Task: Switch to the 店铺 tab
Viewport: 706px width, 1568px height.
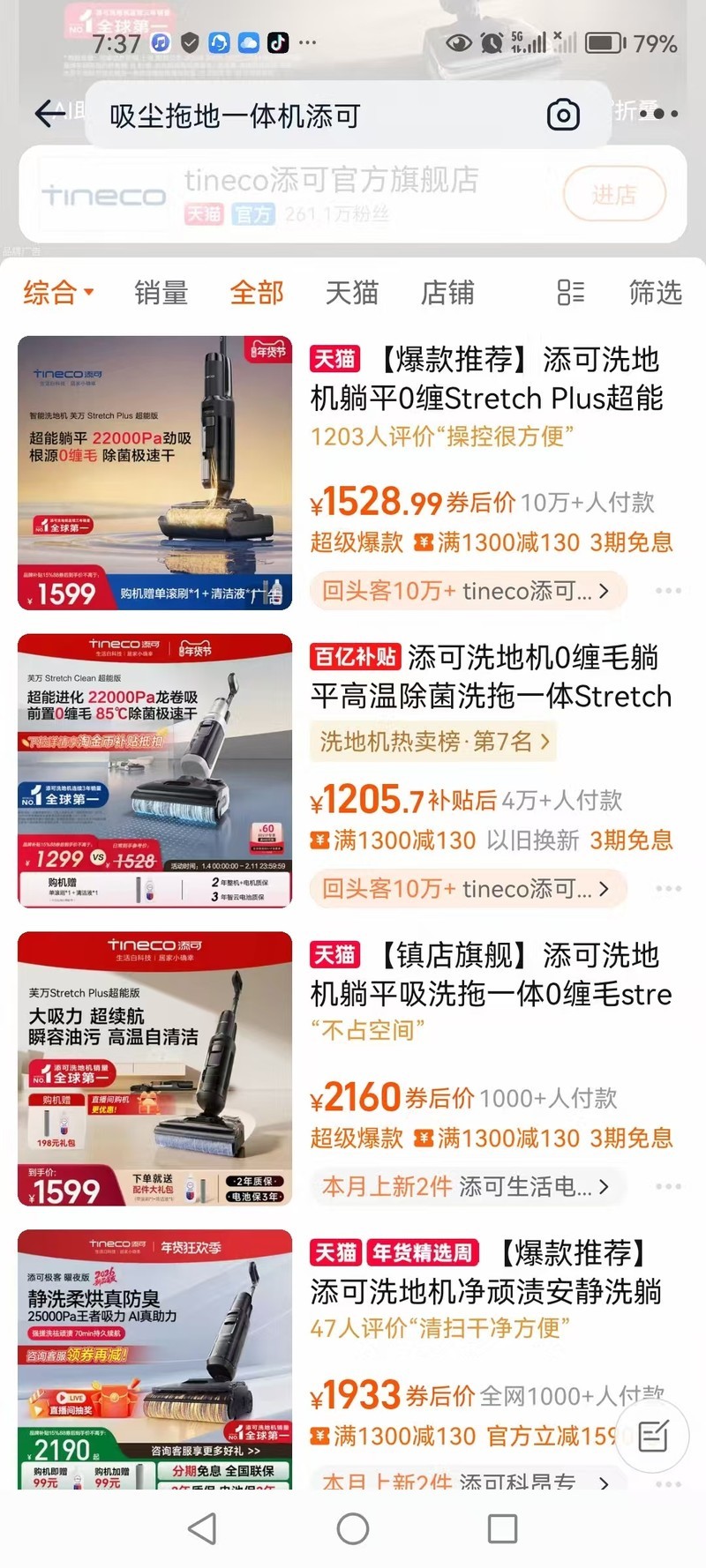Action: [x=447, y=292]
